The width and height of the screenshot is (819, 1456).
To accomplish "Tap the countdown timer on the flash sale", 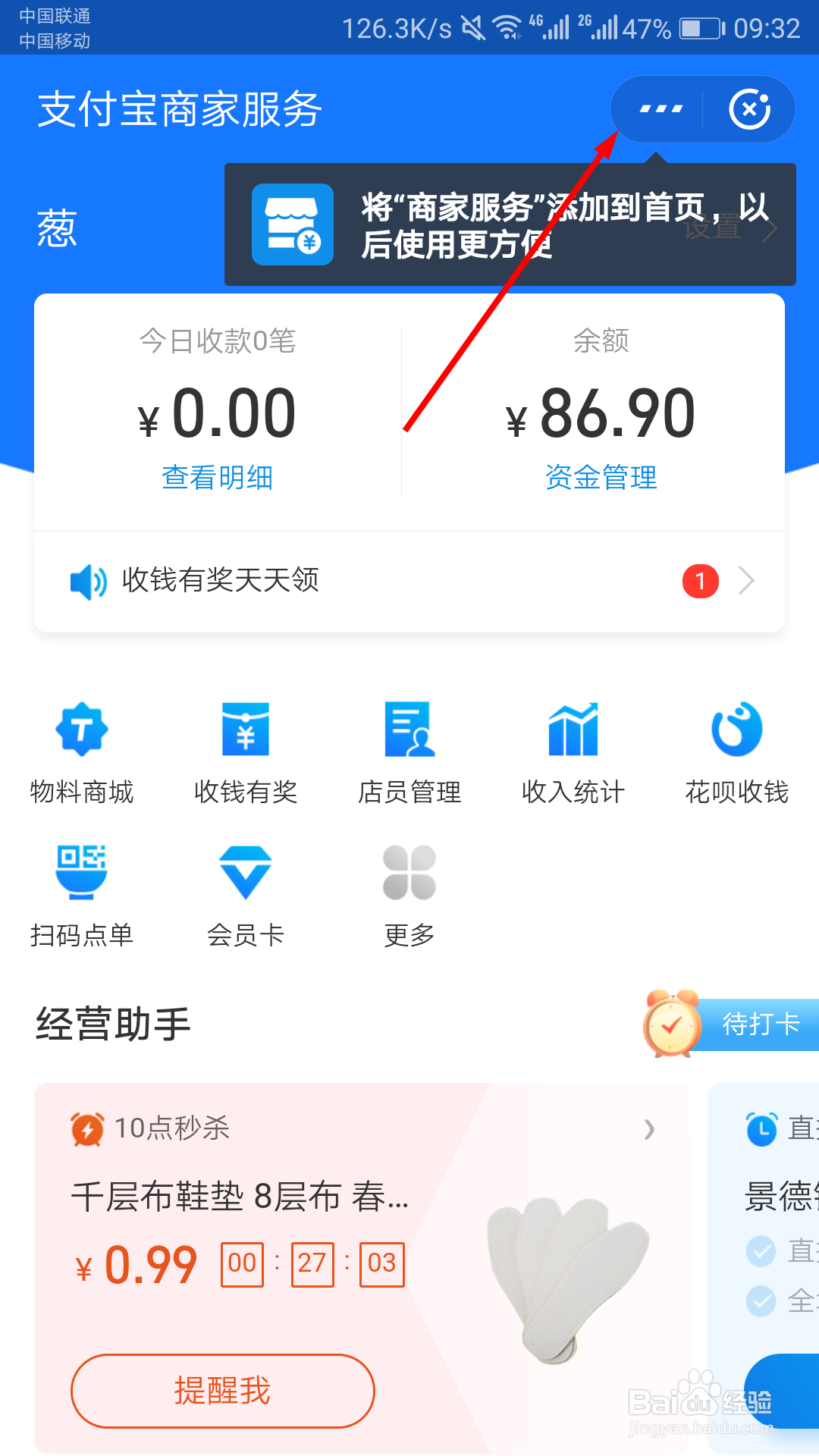I will coord(311,1263).
